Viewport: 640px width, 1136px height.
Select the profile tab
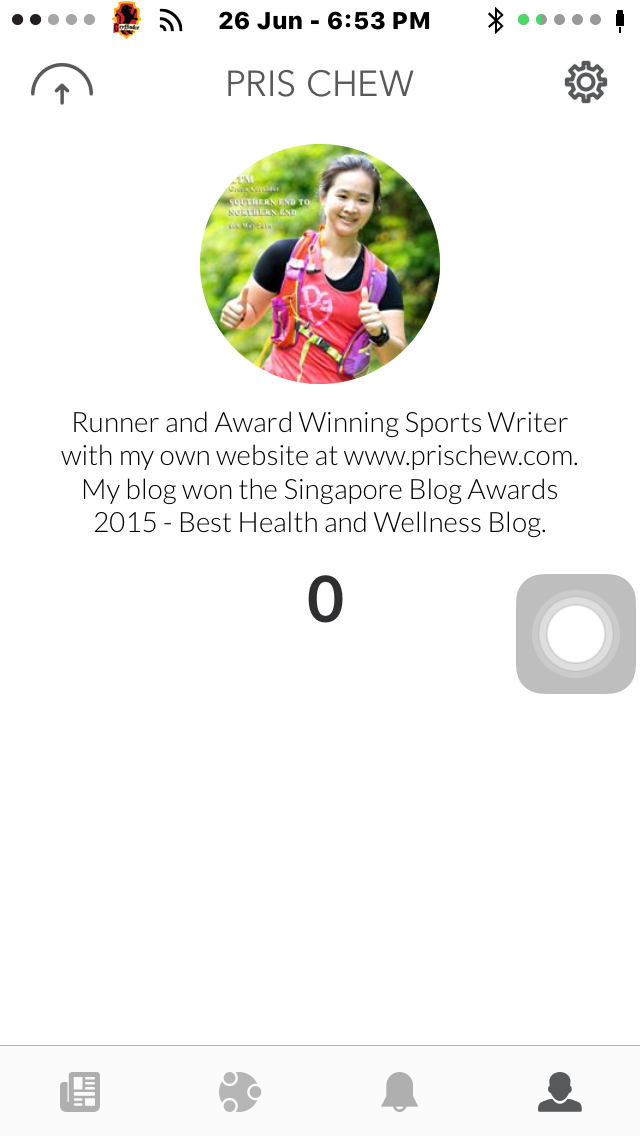click(560, 1092)
